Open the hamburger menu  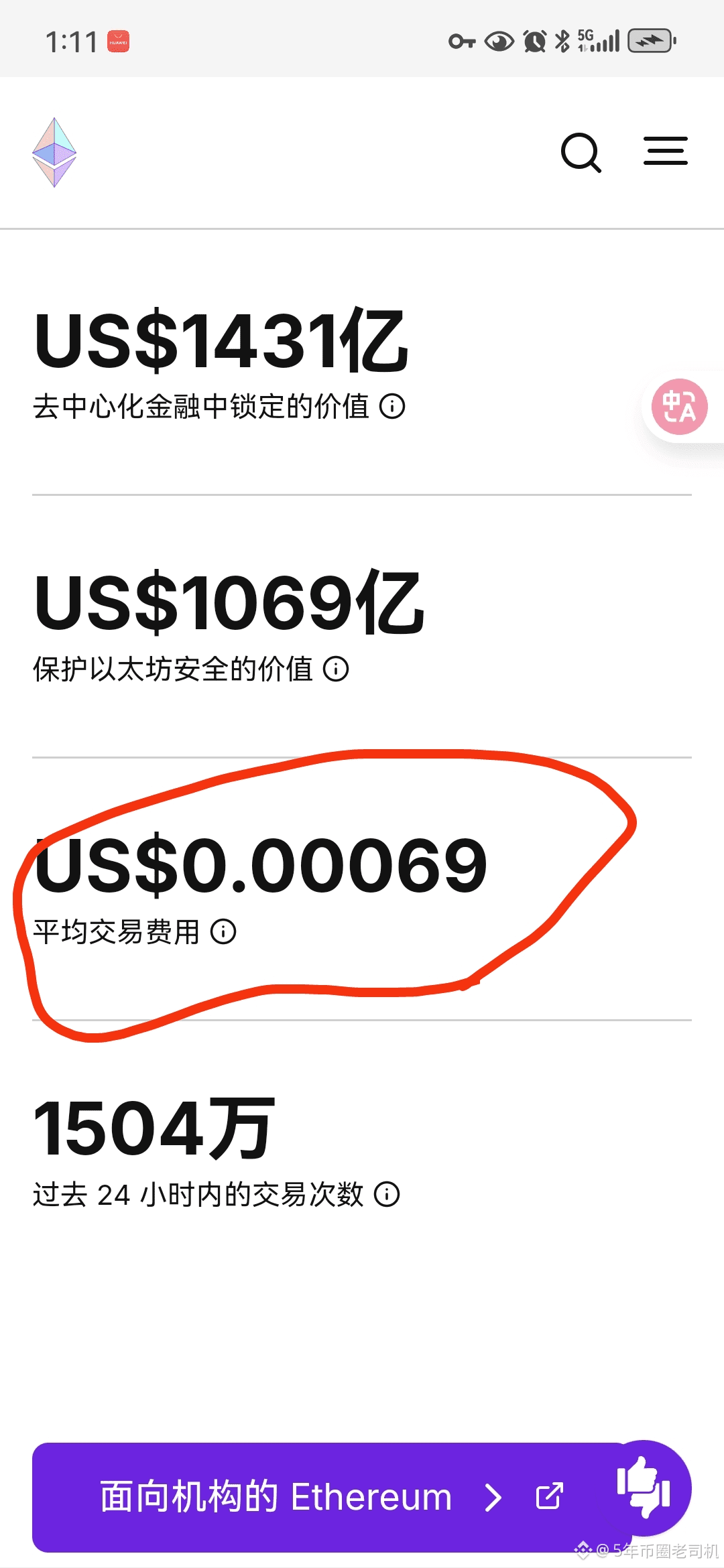tap(665, 151)
